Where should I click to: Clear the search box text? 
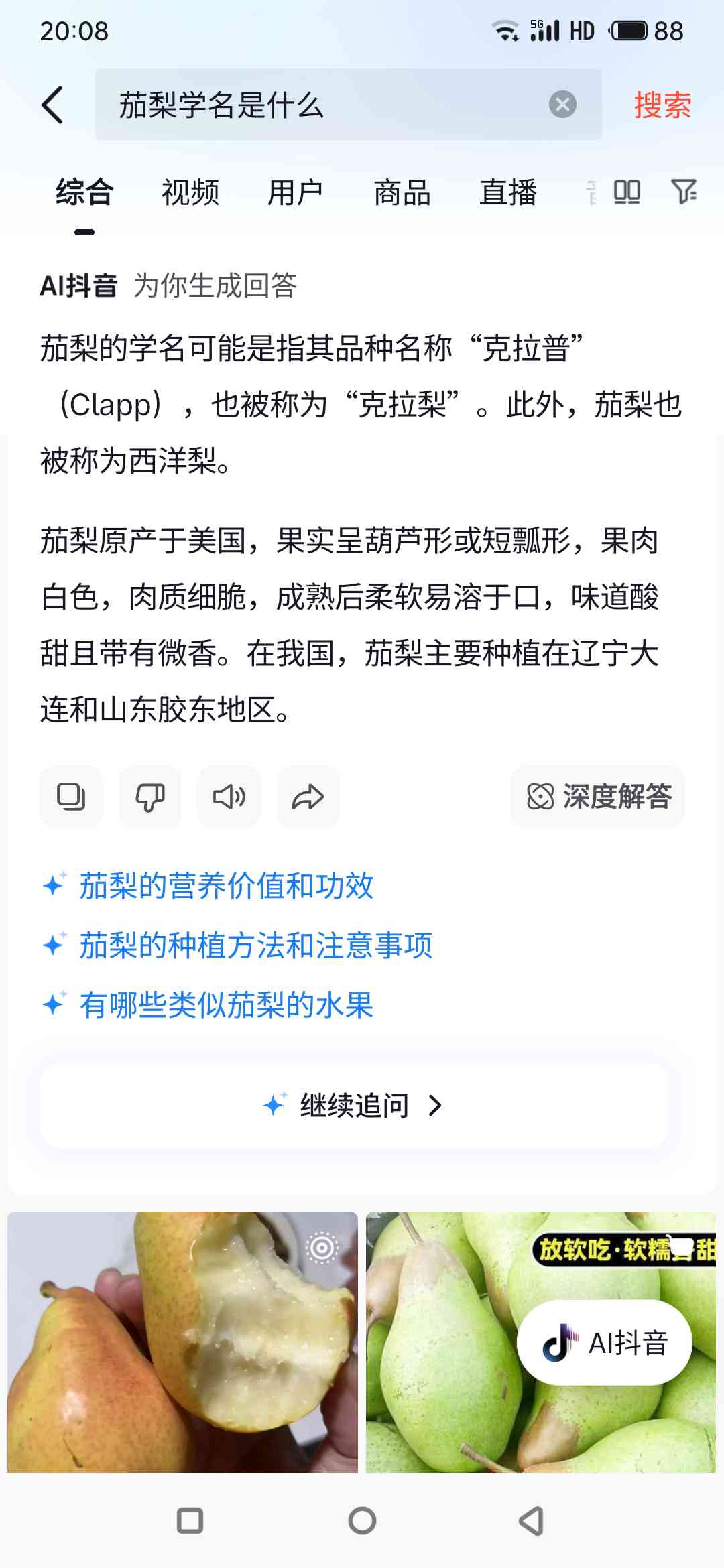(562, 105)
